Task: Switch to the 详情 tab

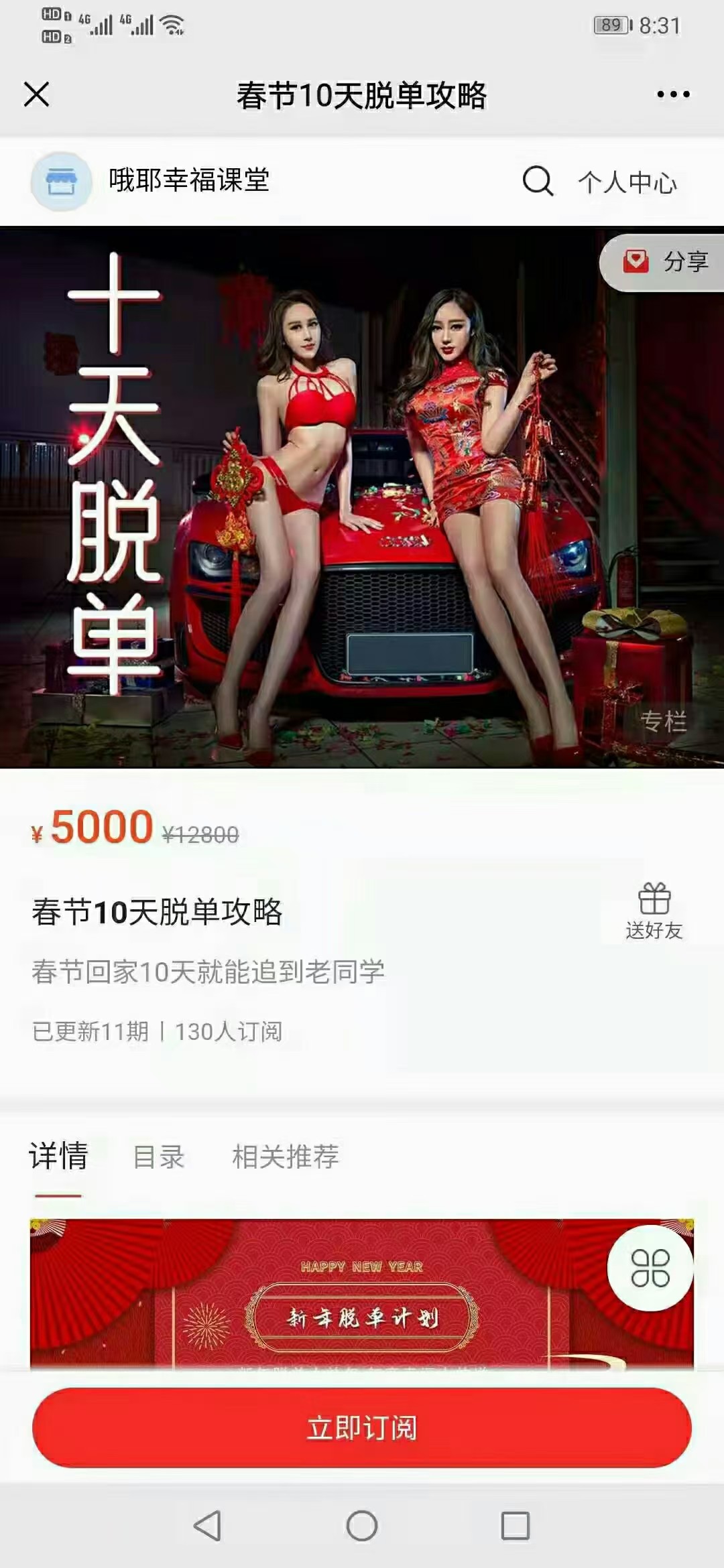Action: [58, 1157]
